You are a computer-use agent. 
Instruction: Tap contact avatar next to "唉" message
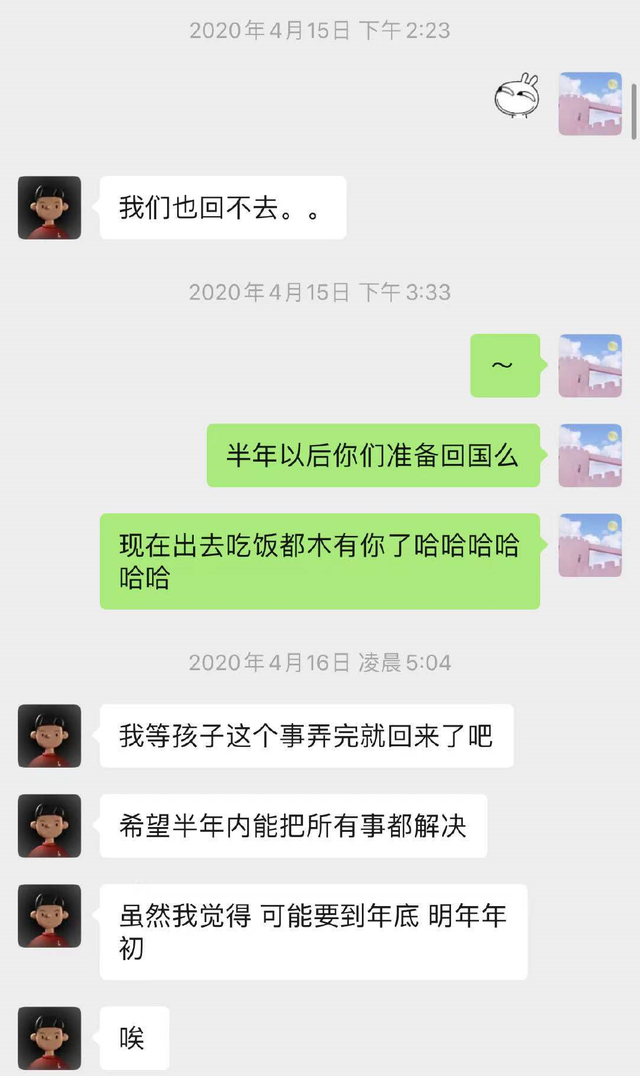(49, 1038)
